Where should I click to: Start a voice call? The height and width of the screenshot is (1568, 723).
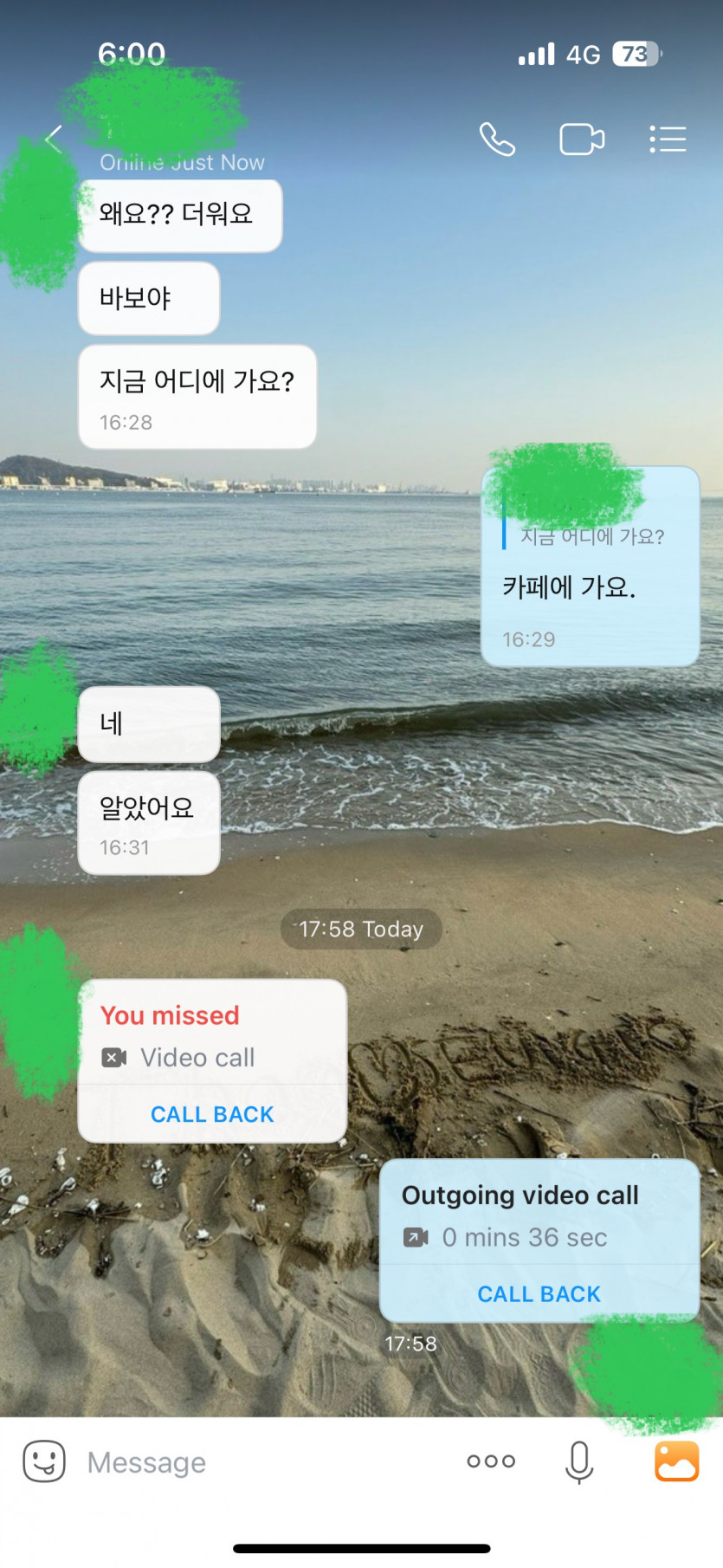tap(497, 139)
